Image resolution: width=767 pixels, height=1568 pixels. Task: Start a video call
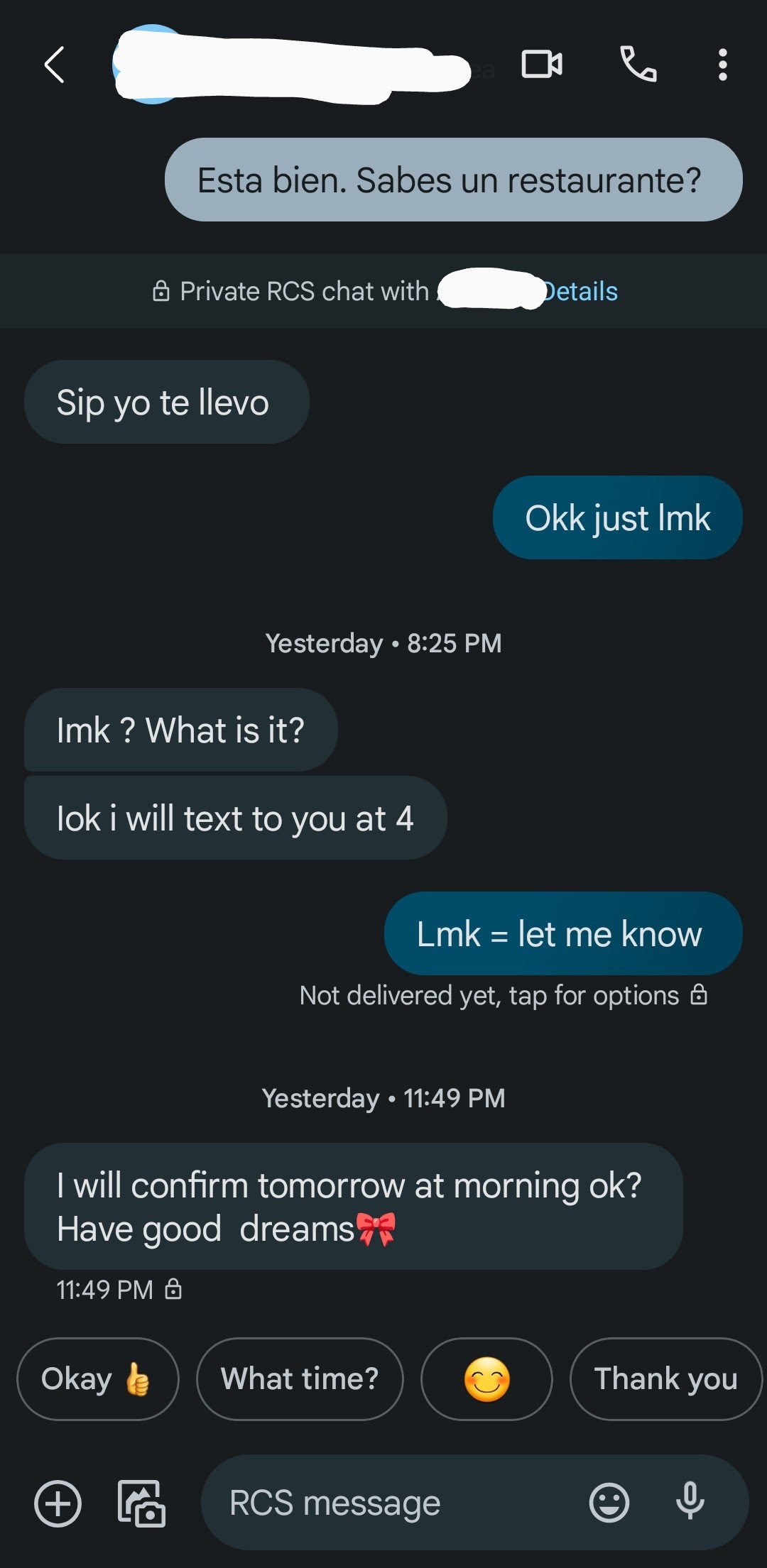click(542, 65)
